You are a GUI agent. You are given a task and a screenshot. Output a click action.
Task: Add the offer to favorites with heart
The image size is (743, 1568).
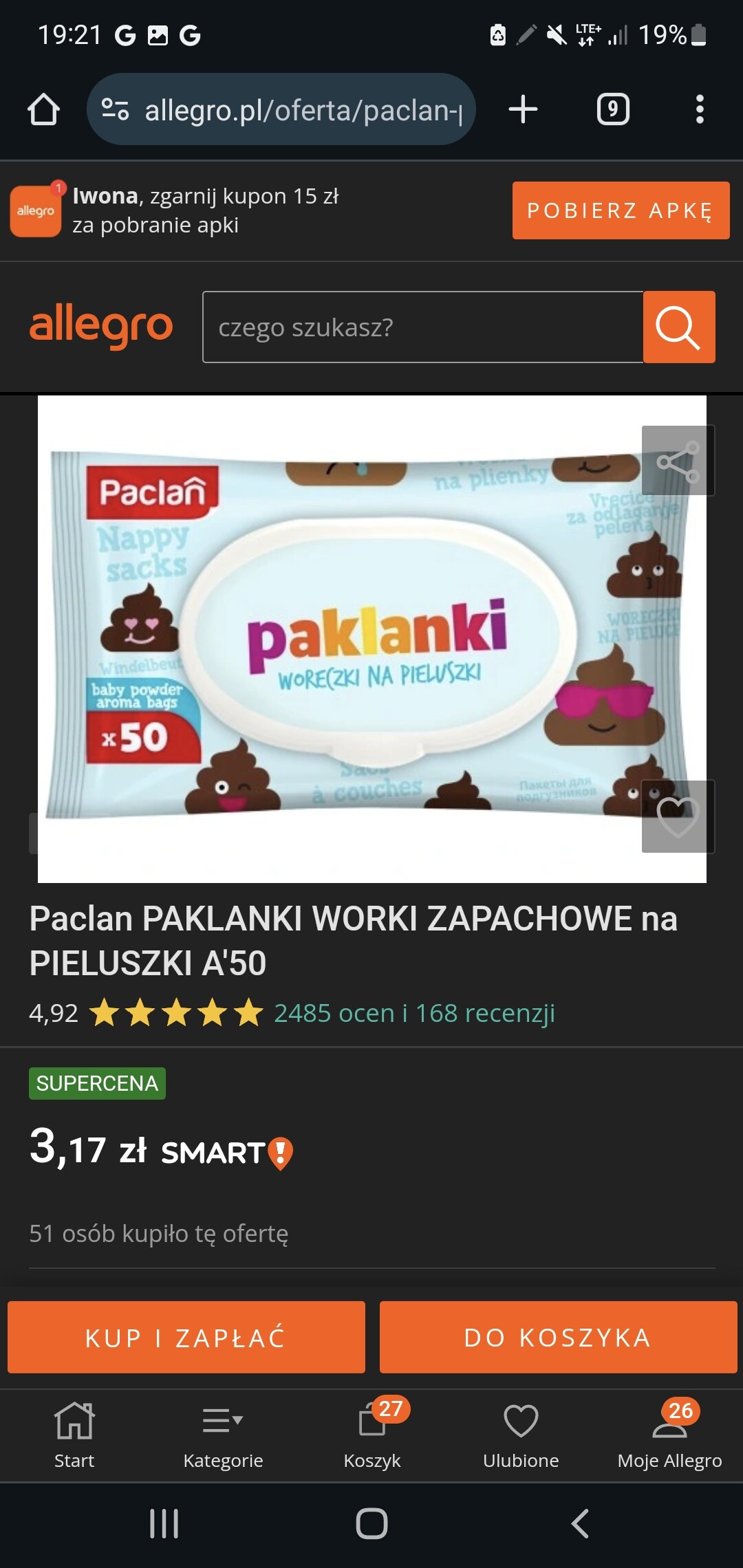(x=678, y=816)
